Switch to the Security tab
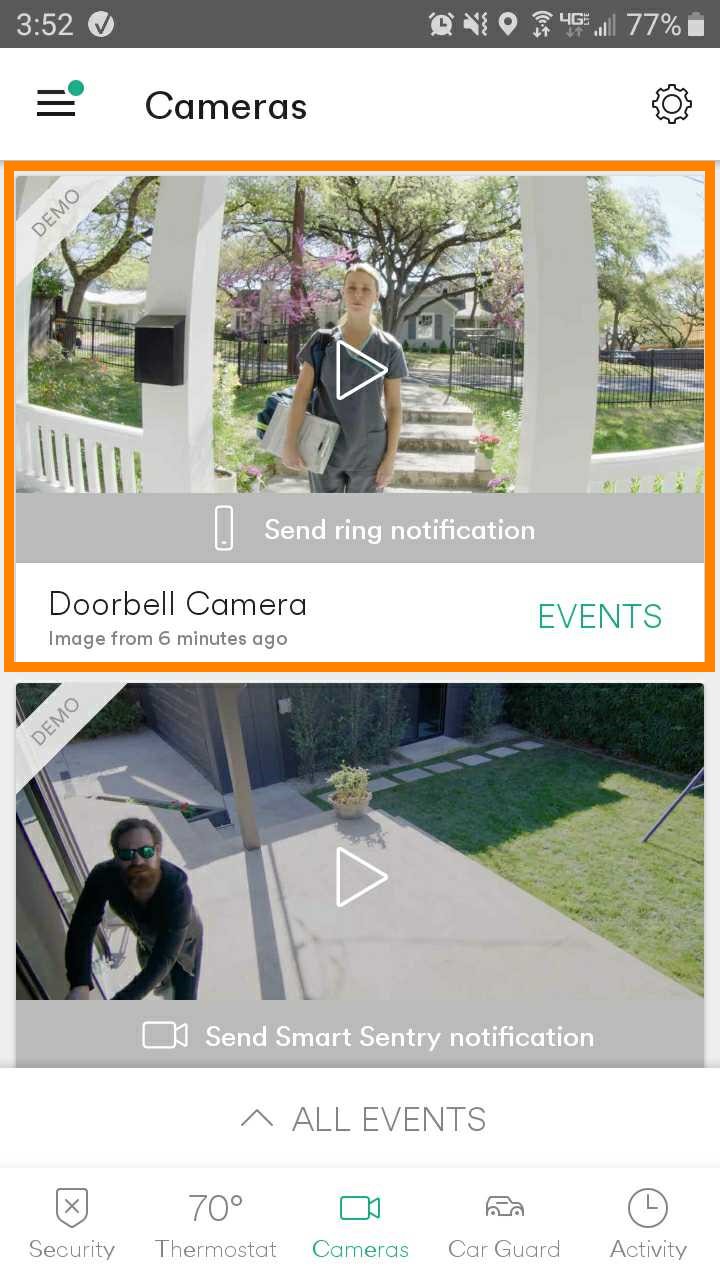This screenshot has height=1280, width=720. [x=72, y=1224]
